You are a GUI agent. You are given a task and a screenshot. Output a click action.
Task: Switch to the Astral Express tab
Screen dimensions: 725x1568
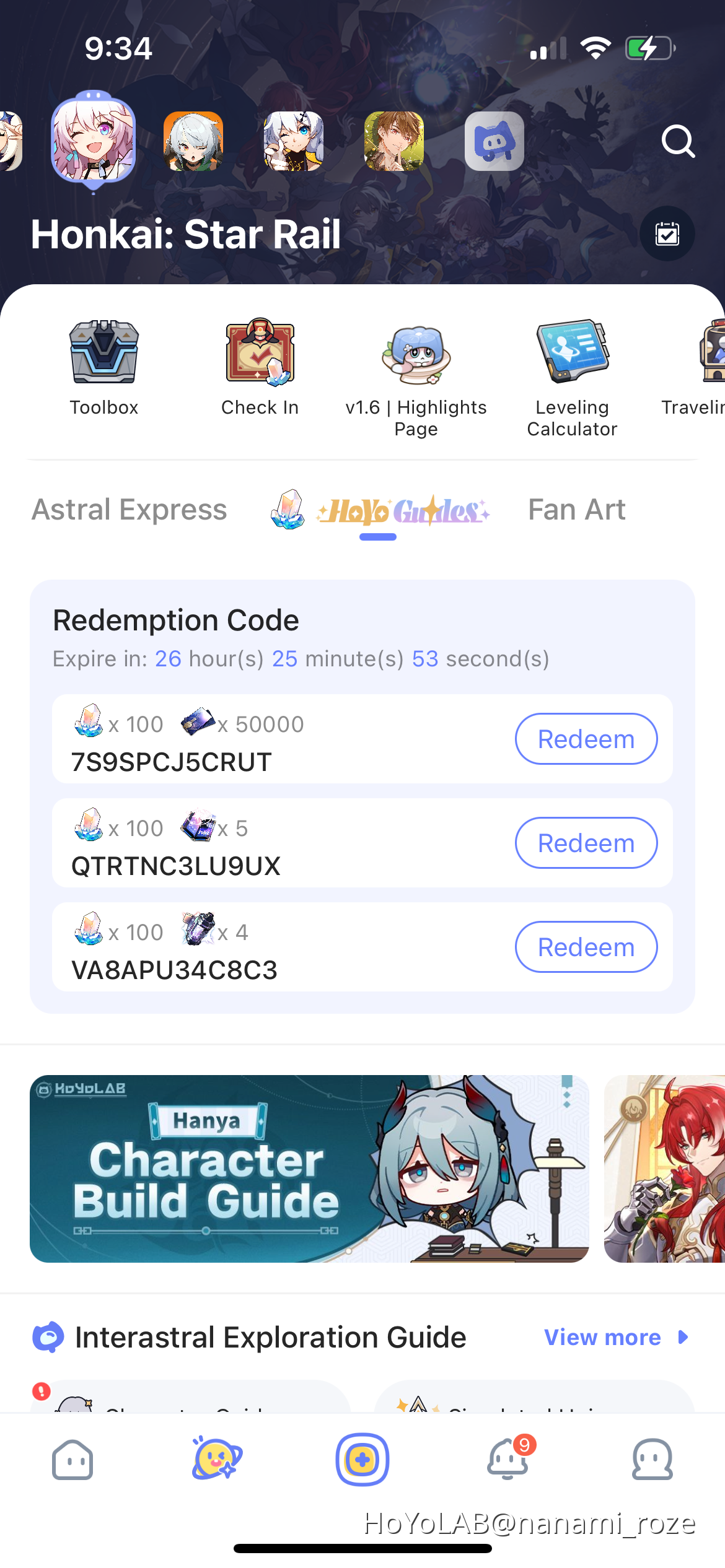click(x=129, y=510)
